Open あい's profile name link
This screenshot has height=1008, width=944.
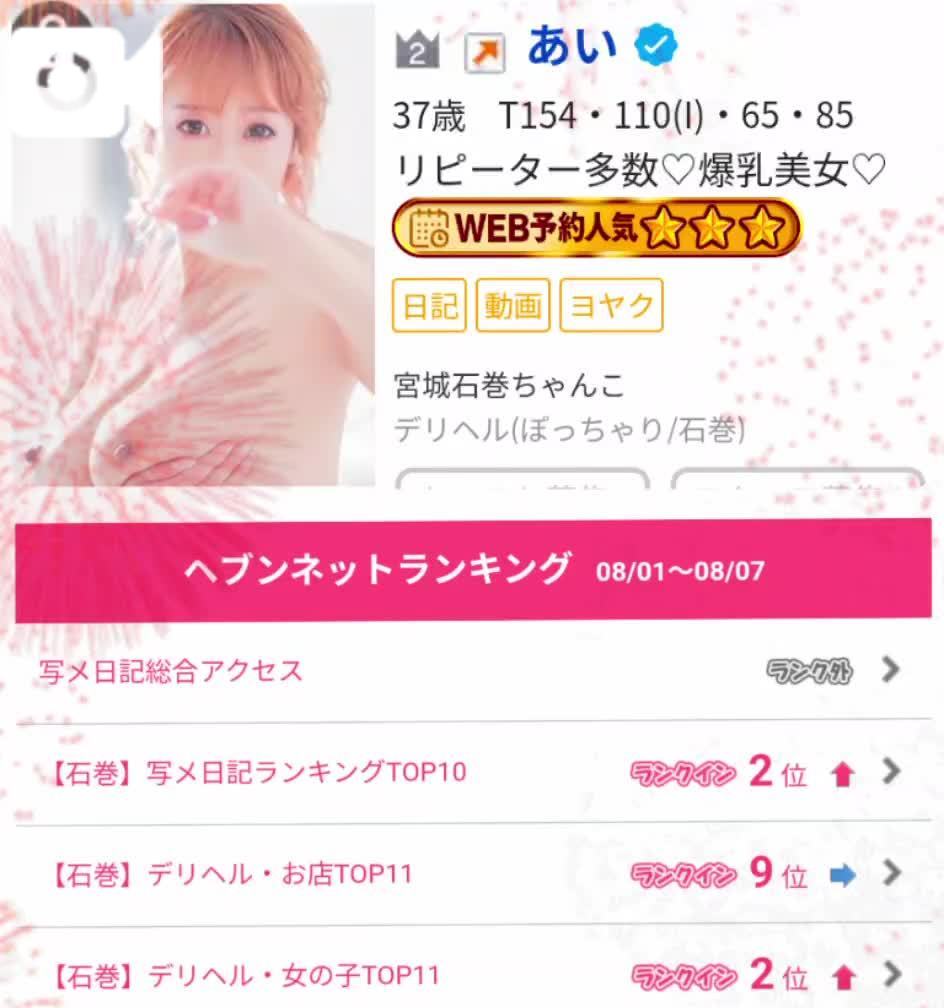(x=573, y=47)
